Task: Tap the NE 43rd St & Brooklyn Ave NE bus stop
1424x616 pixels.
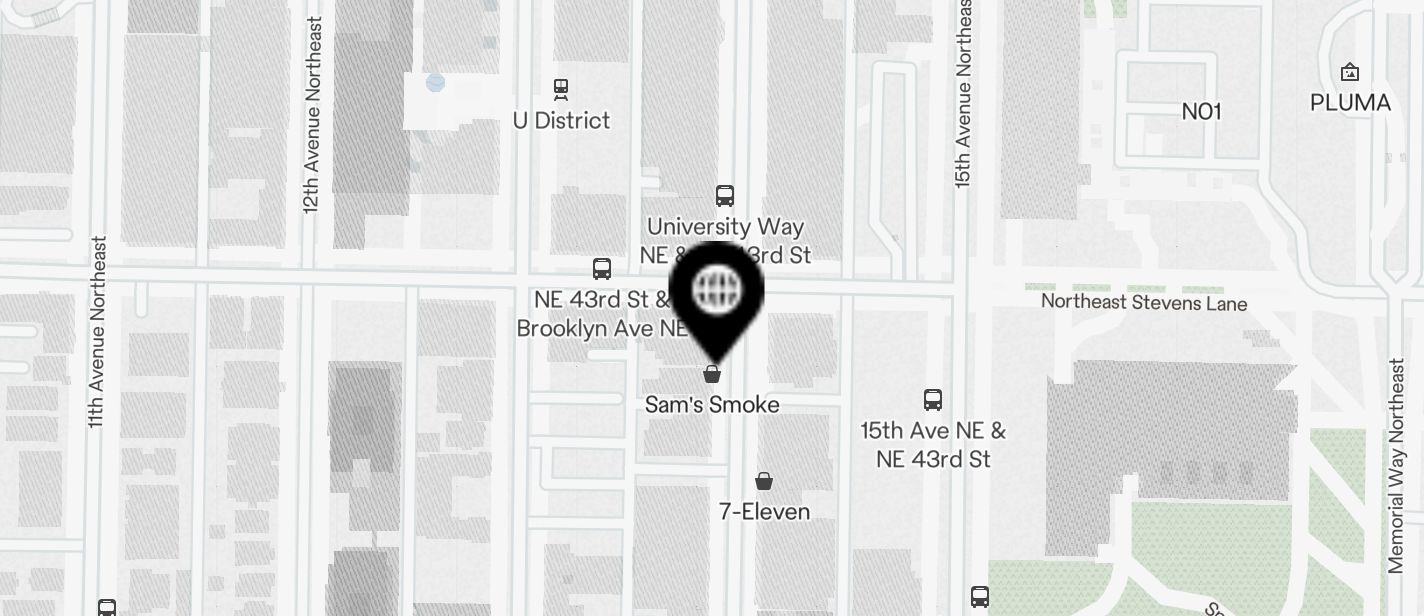Action: coord(601,269)
